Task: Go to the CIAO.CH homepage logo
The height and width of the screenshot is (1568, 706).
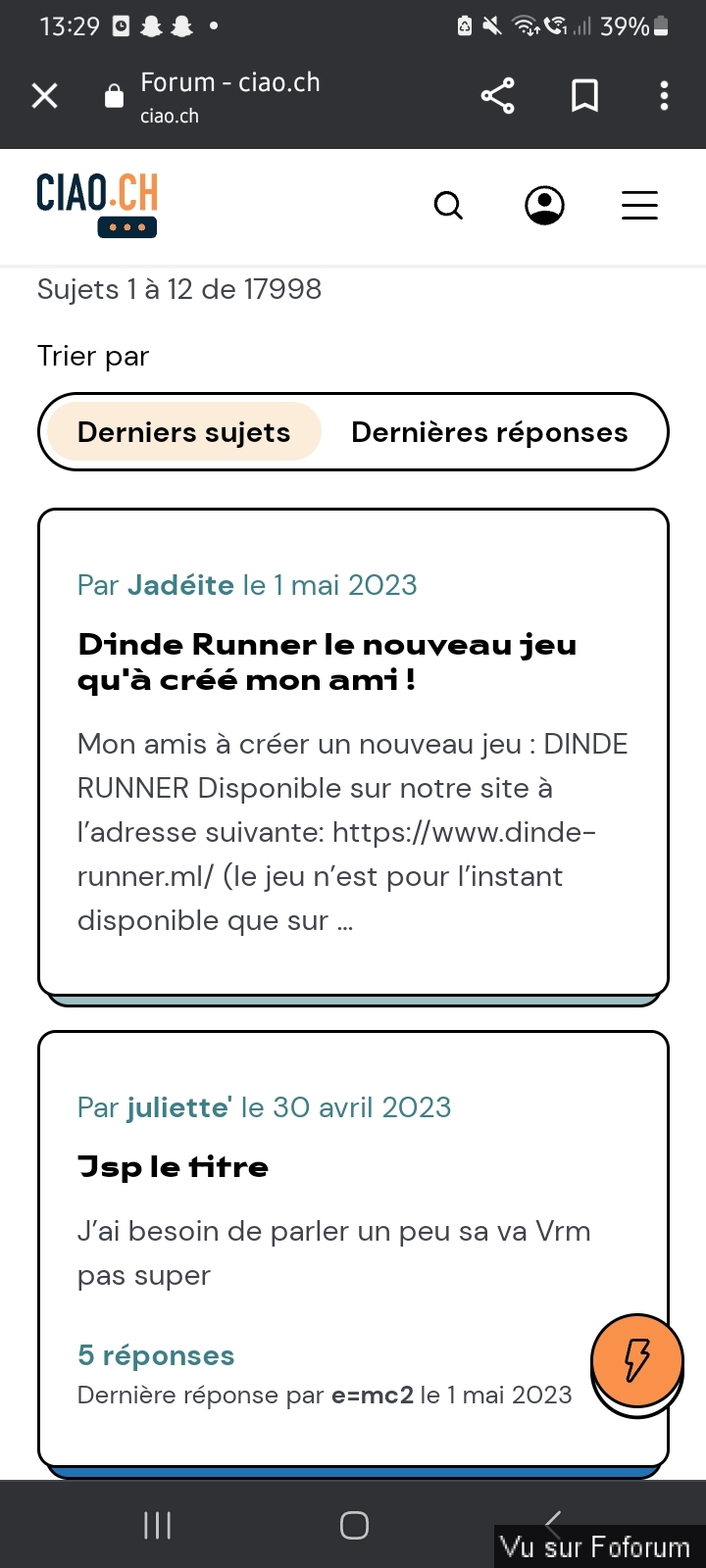Action: point(97,204)
